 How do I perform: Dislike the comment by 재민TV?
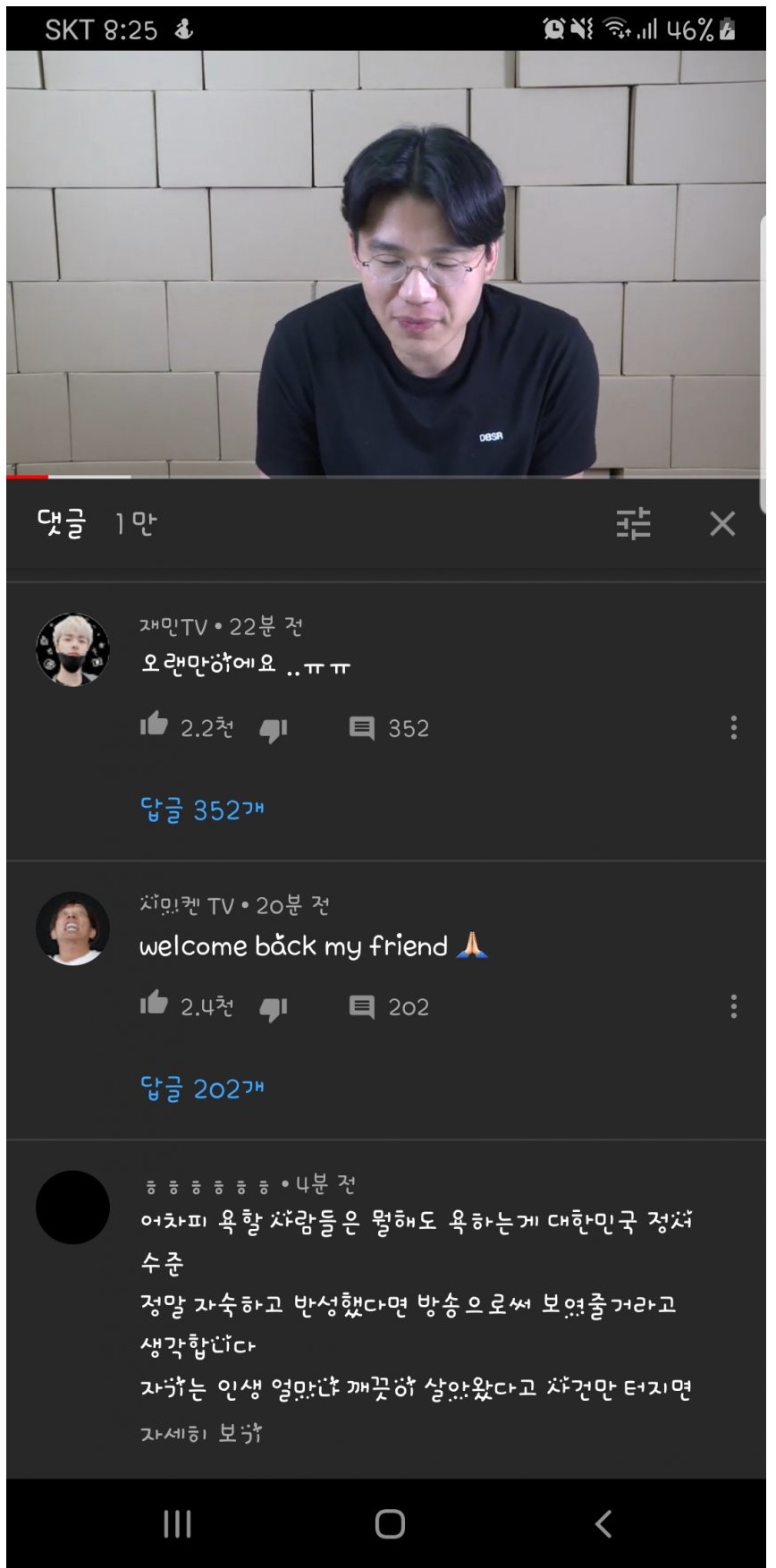(x=273, y=730)
